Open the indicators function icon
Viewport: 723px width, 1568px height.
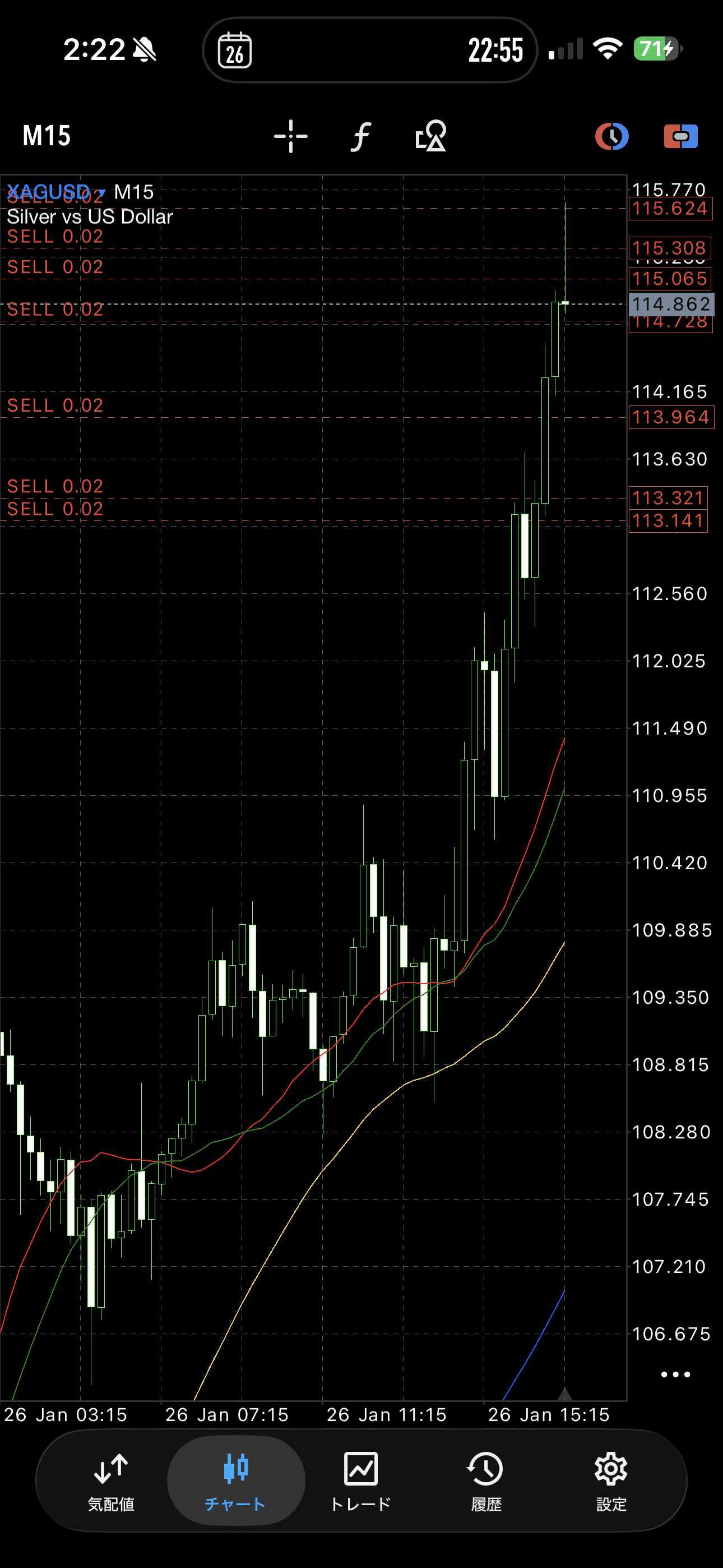tap(361, 136)
